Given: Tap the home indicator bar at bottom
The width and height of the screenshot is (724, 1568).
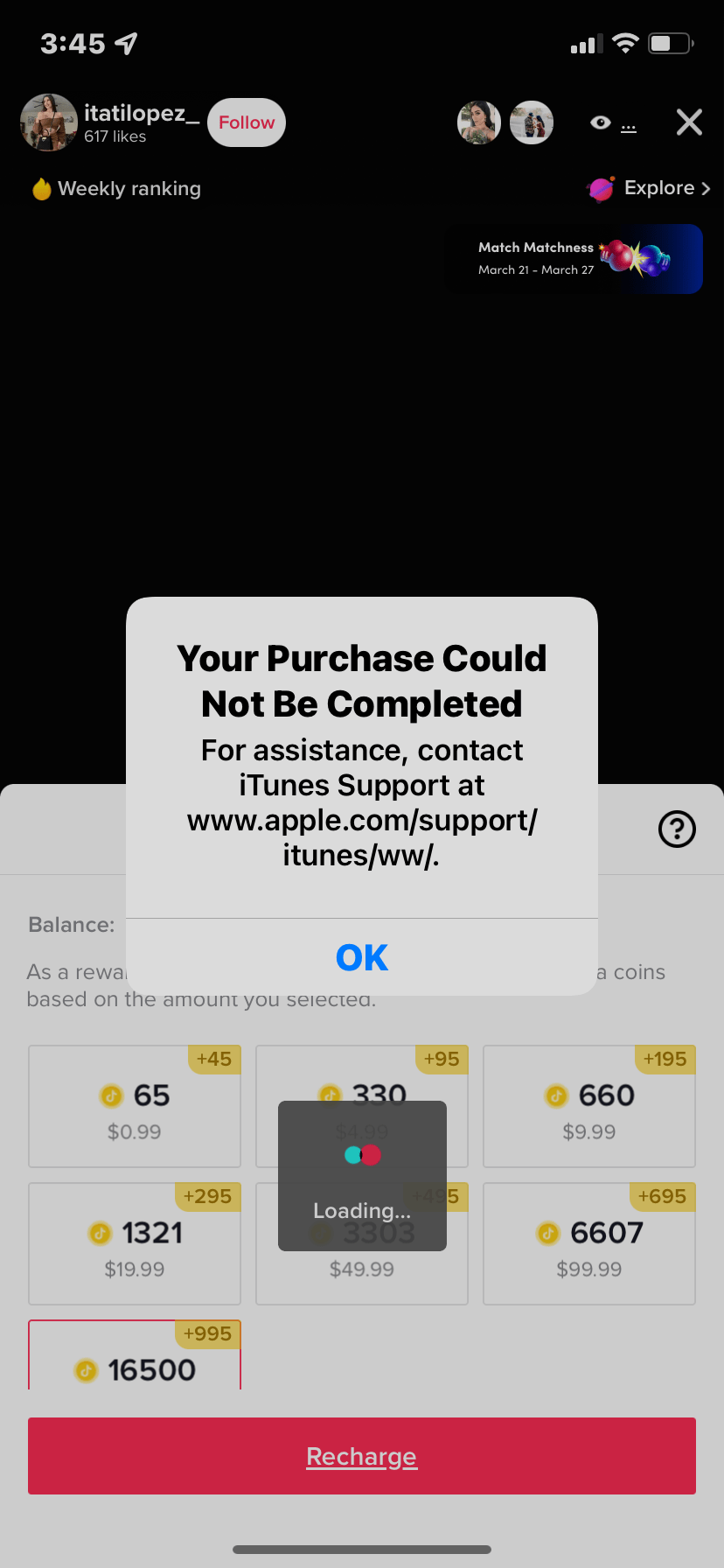Looking at the screenshot, I should (x=361, y=1548).
